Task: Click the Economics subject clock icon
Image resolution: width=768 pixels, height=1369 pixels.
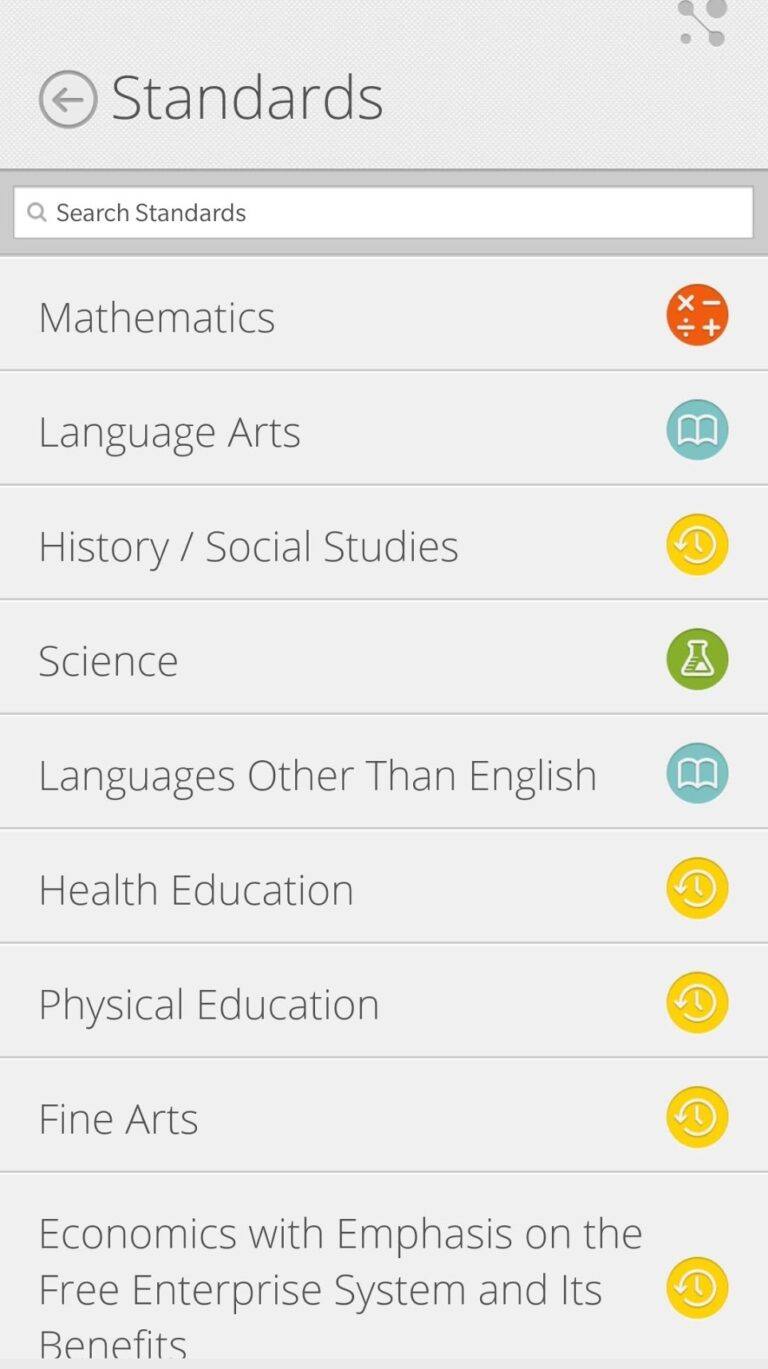Action: point(697,1287)
